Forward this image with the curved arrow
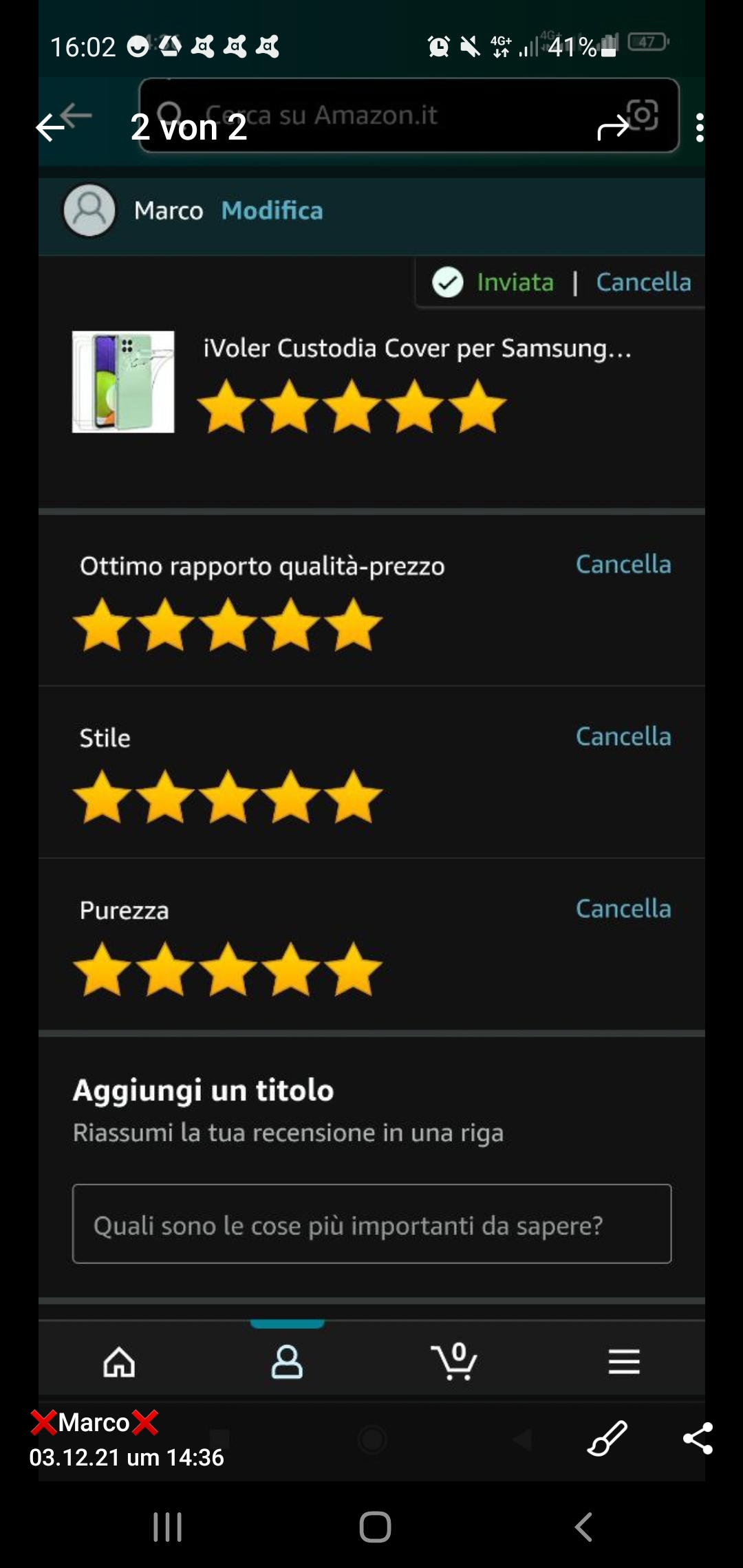The height and width of the screenshot is (1568, 743). tap(612, 128)
